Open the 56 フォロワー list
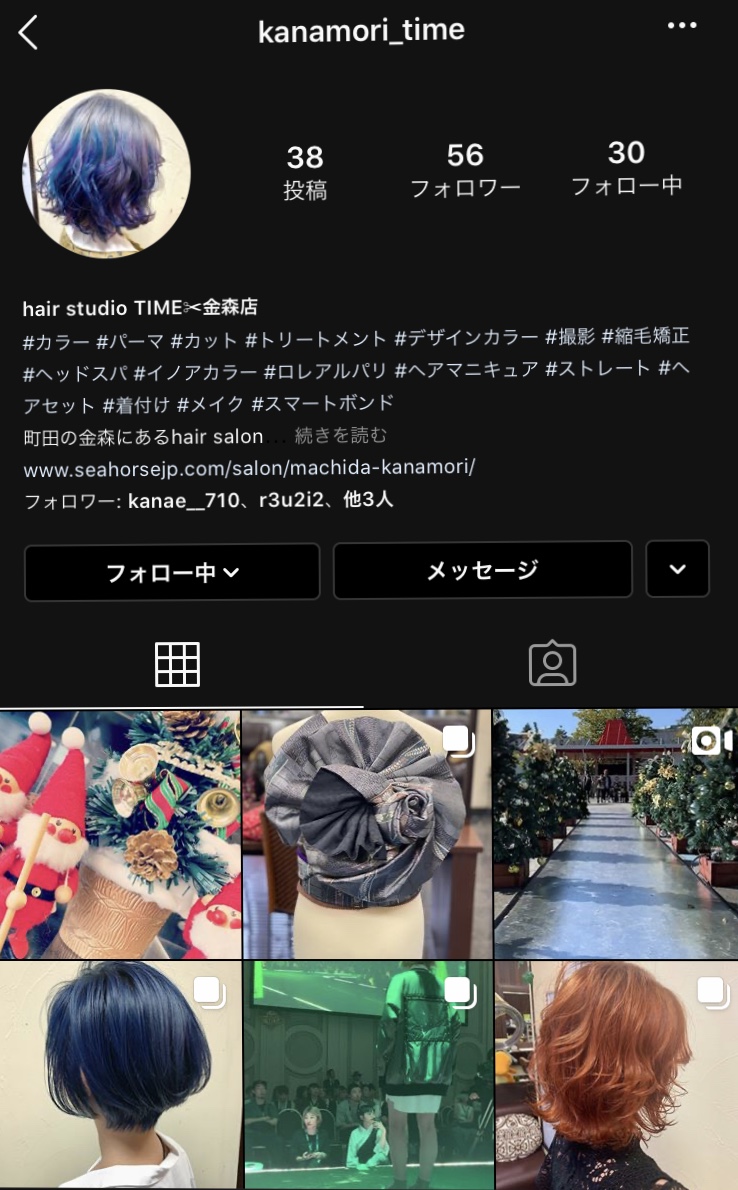This screenshot has width=738, height=1190. click(465, 171)
